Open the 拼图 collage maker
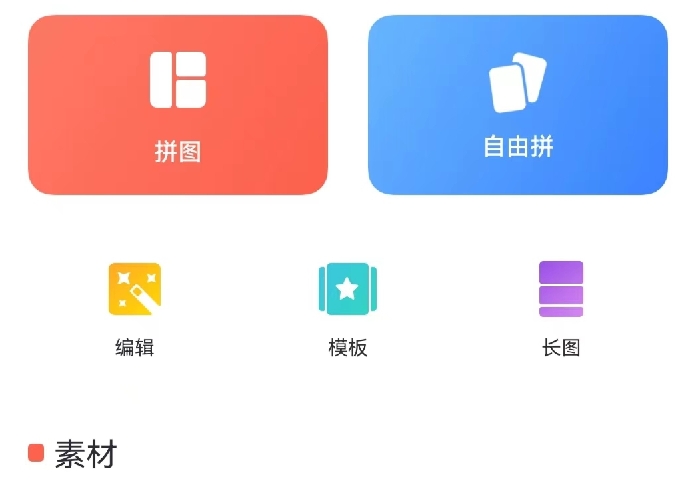The width and height of the screenshot is (681, 484). click(178, 105)
